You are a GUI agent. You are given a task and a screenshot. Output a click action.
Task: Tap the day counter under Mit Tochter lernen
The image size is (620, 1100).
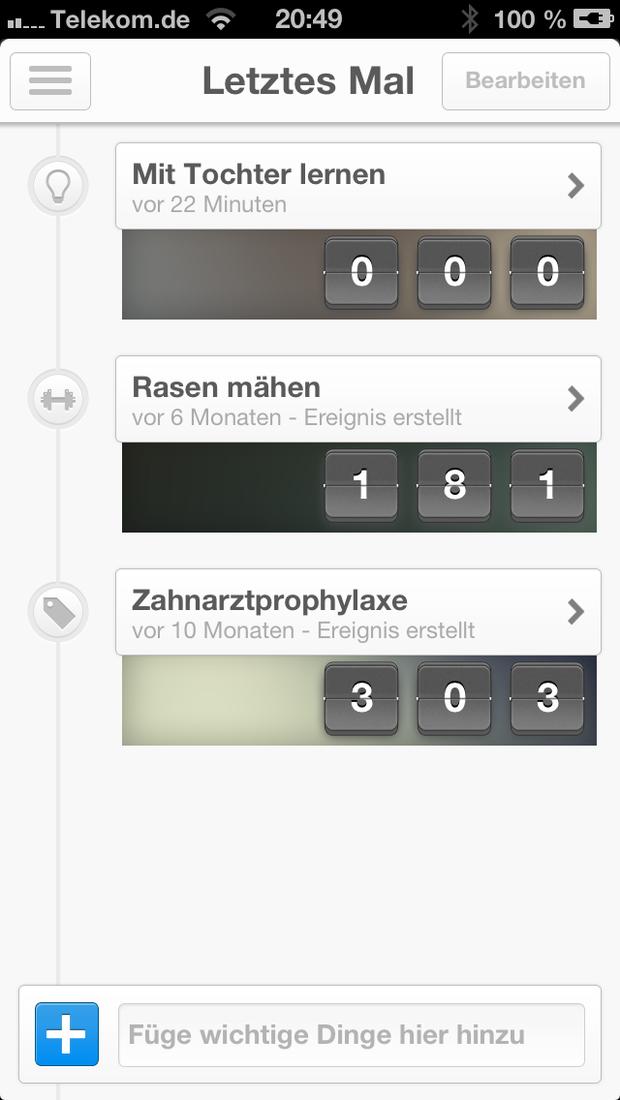click(x=453, y=272)
